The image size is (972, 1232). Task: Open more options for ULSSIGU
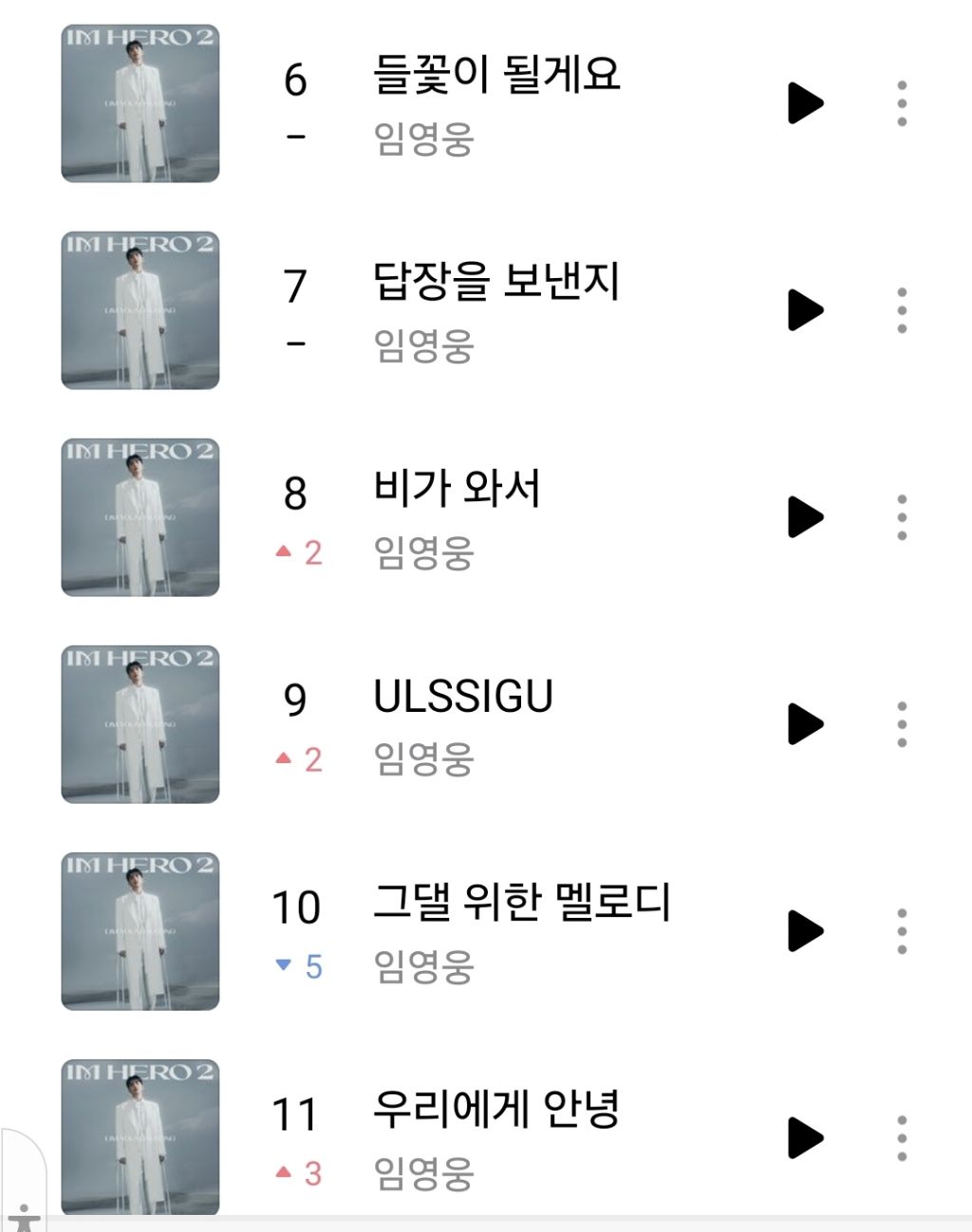(902, 724)
